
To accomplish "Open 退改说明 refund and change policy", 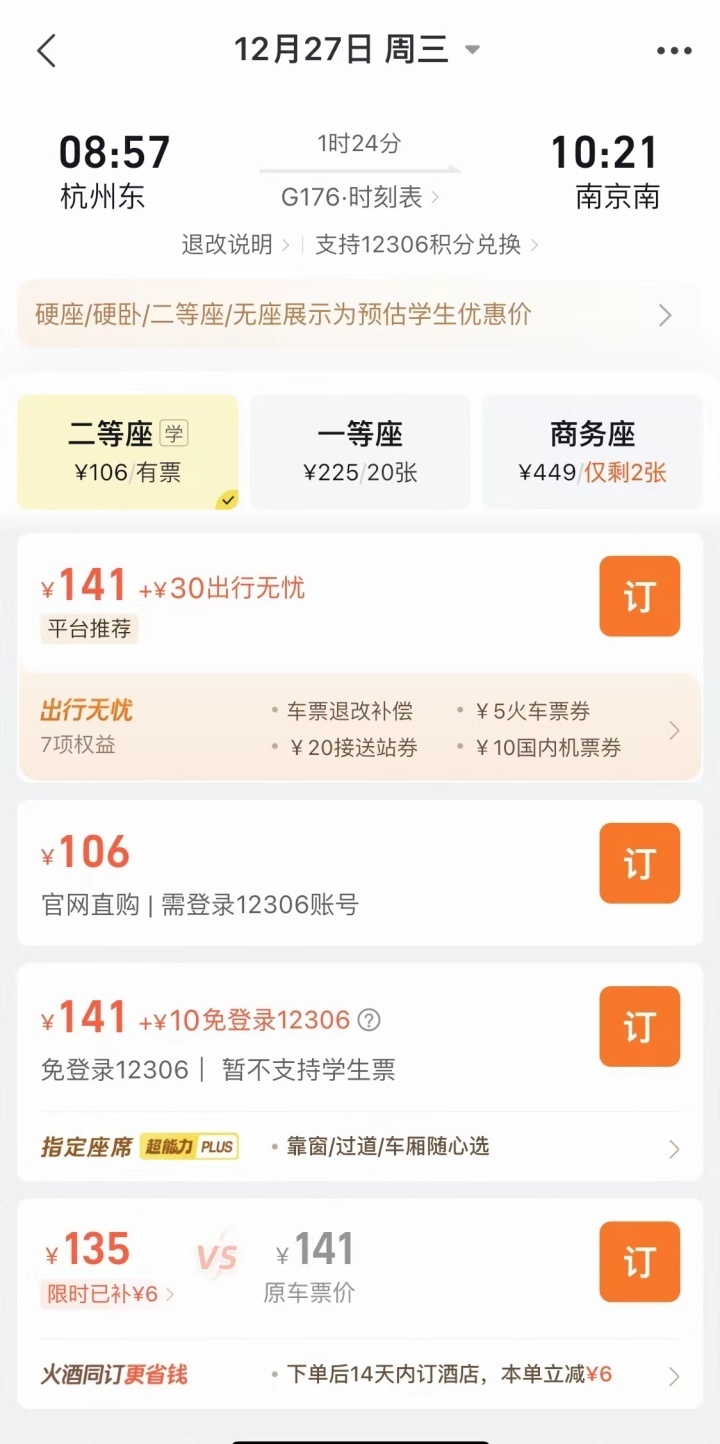I will pos(235,245).
